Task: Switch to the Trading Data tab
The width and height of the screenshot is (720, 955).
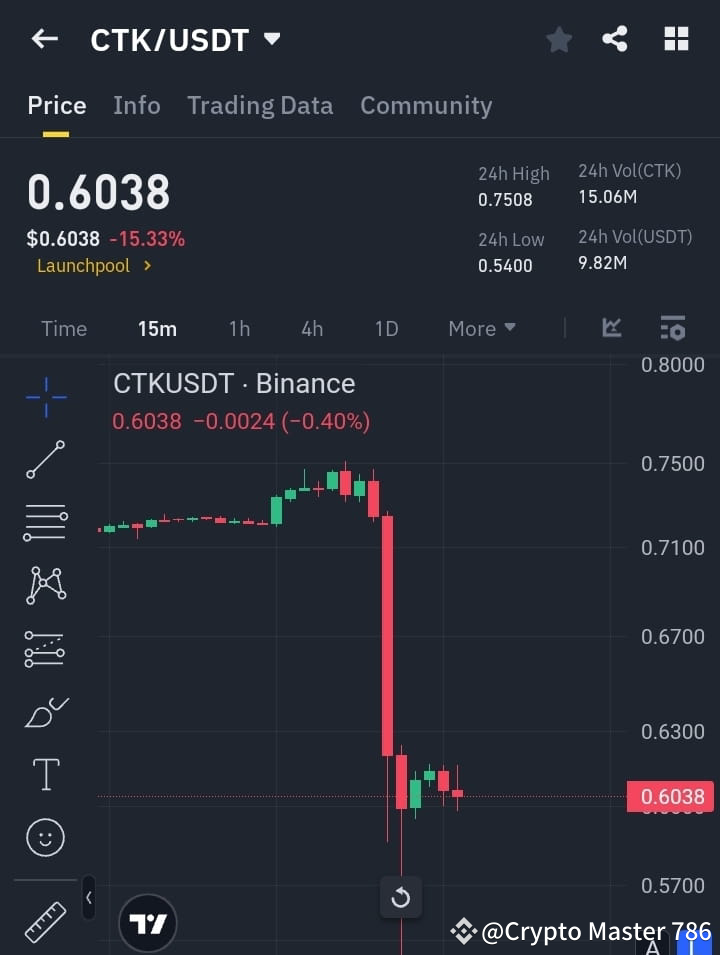Action: 260,105
